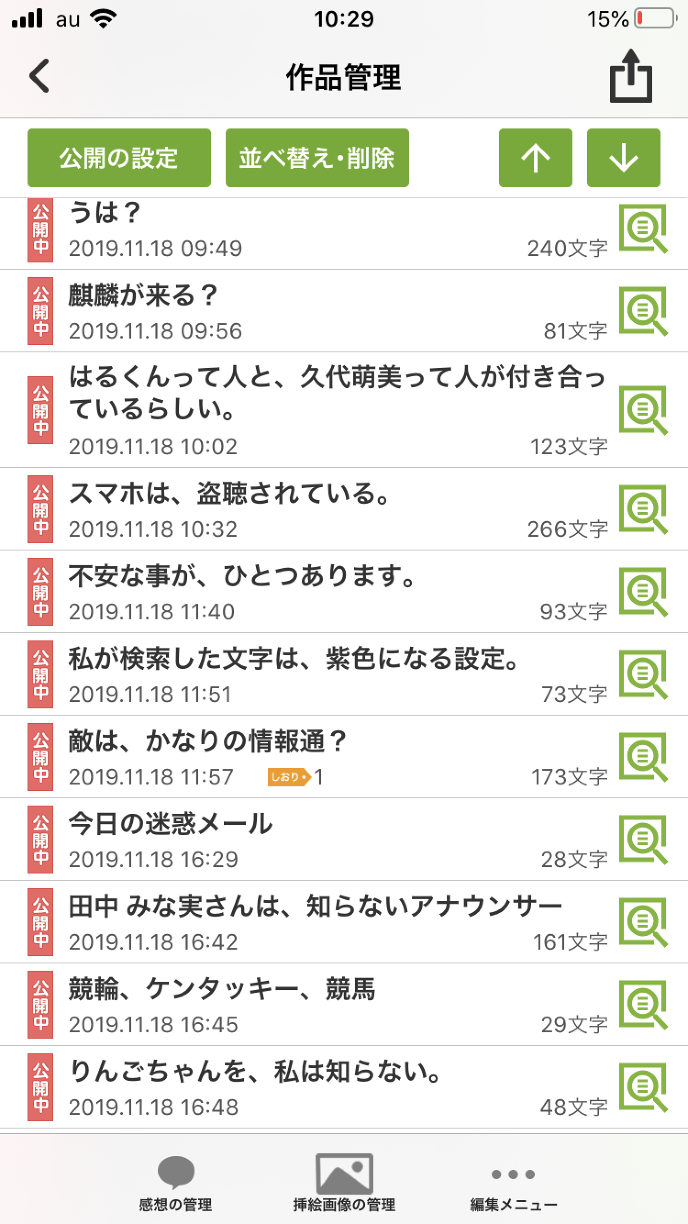Tap the 並べ替え・削除 button
688x1224 pixels.
(x=317, y=158)
